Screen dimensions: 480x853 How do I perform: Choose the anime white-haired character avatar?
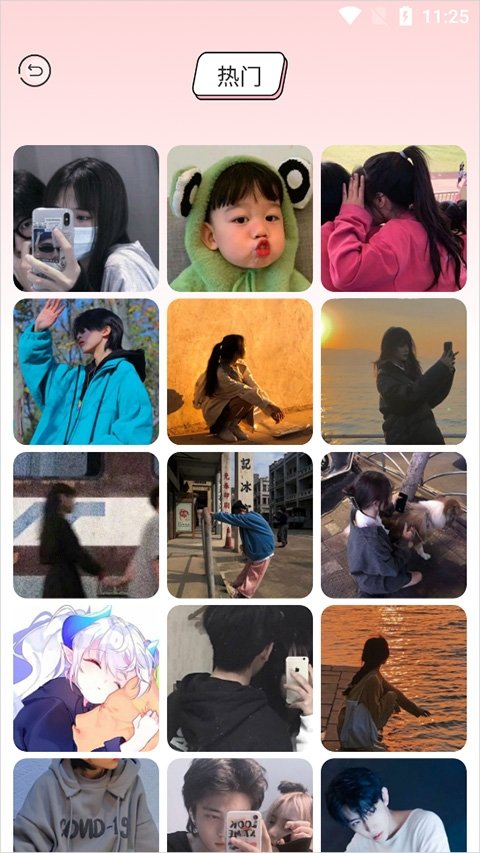(x=86, y=678)
